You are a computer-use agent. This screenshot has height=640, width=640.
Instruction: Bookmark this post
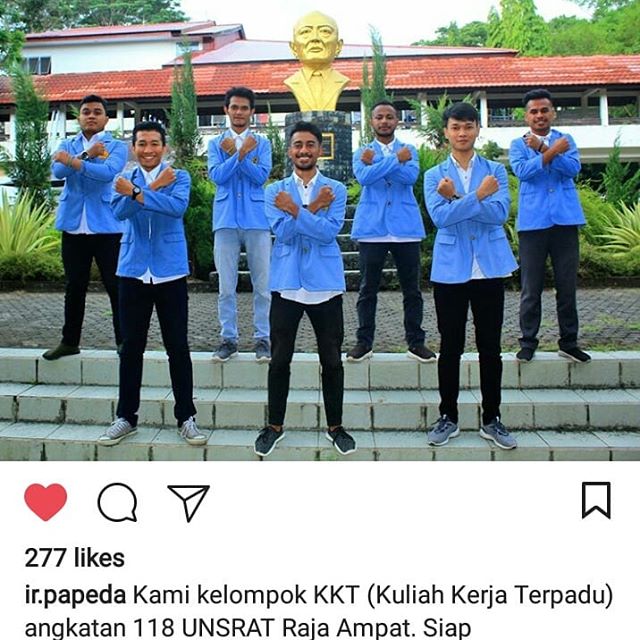(596, 500)
